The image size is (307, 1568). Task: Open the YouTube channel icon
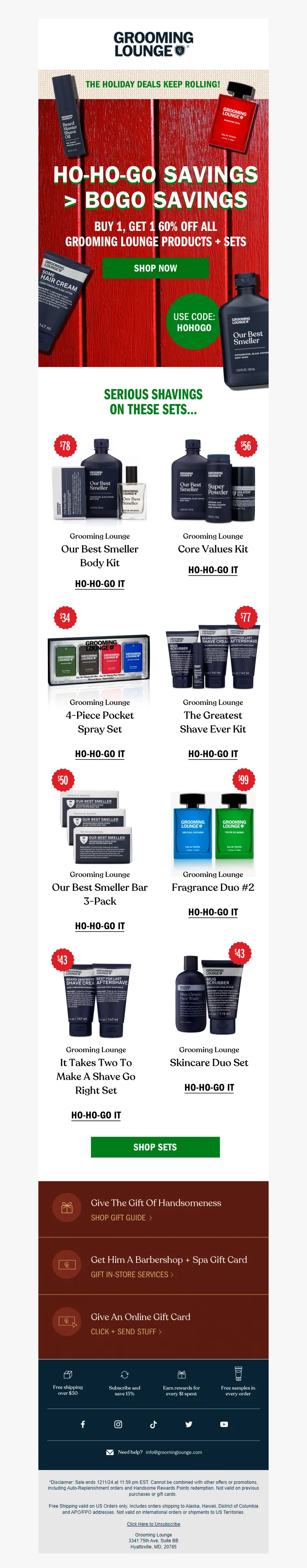click(x=224, y=1424)
